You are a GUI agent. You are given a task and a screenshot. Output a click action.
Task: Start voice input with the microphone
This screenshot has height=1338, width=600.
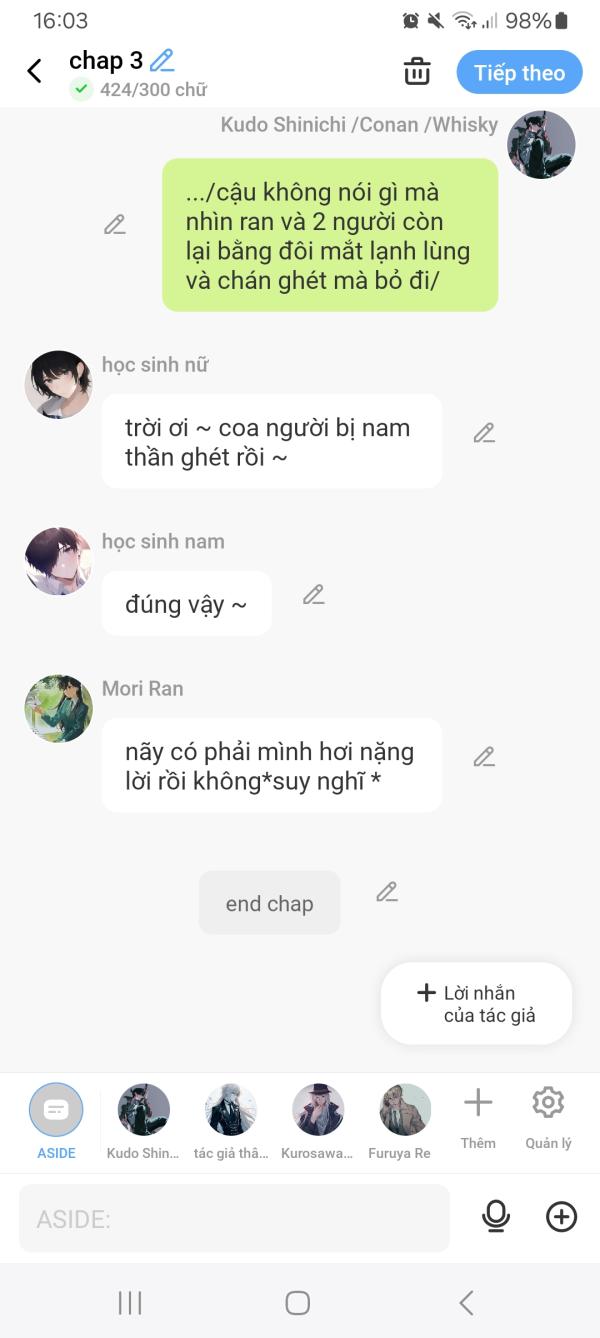click(496, 1217)
